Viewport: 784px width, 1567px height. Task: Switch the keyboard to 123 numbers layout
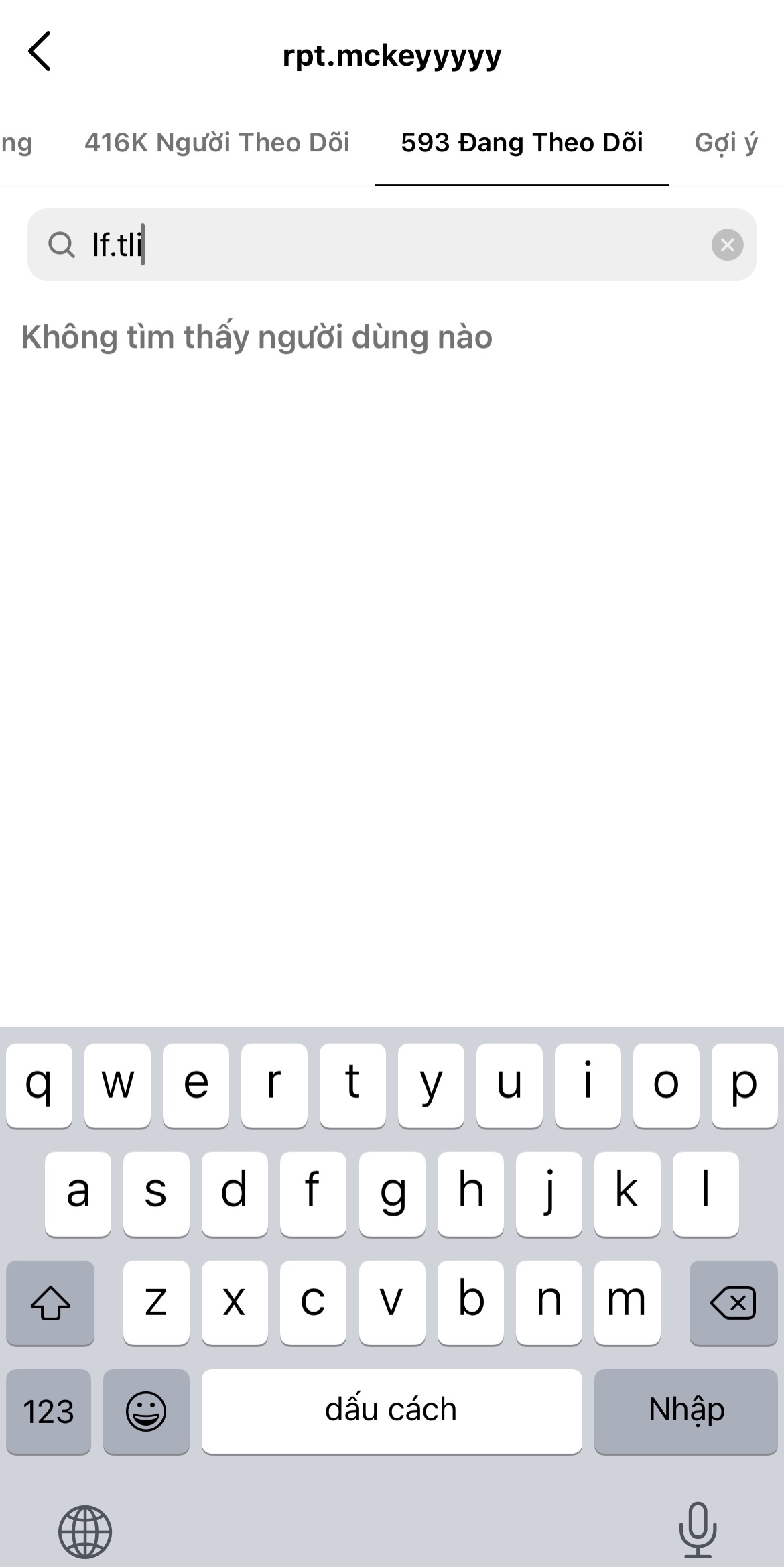pos(48,1410)
